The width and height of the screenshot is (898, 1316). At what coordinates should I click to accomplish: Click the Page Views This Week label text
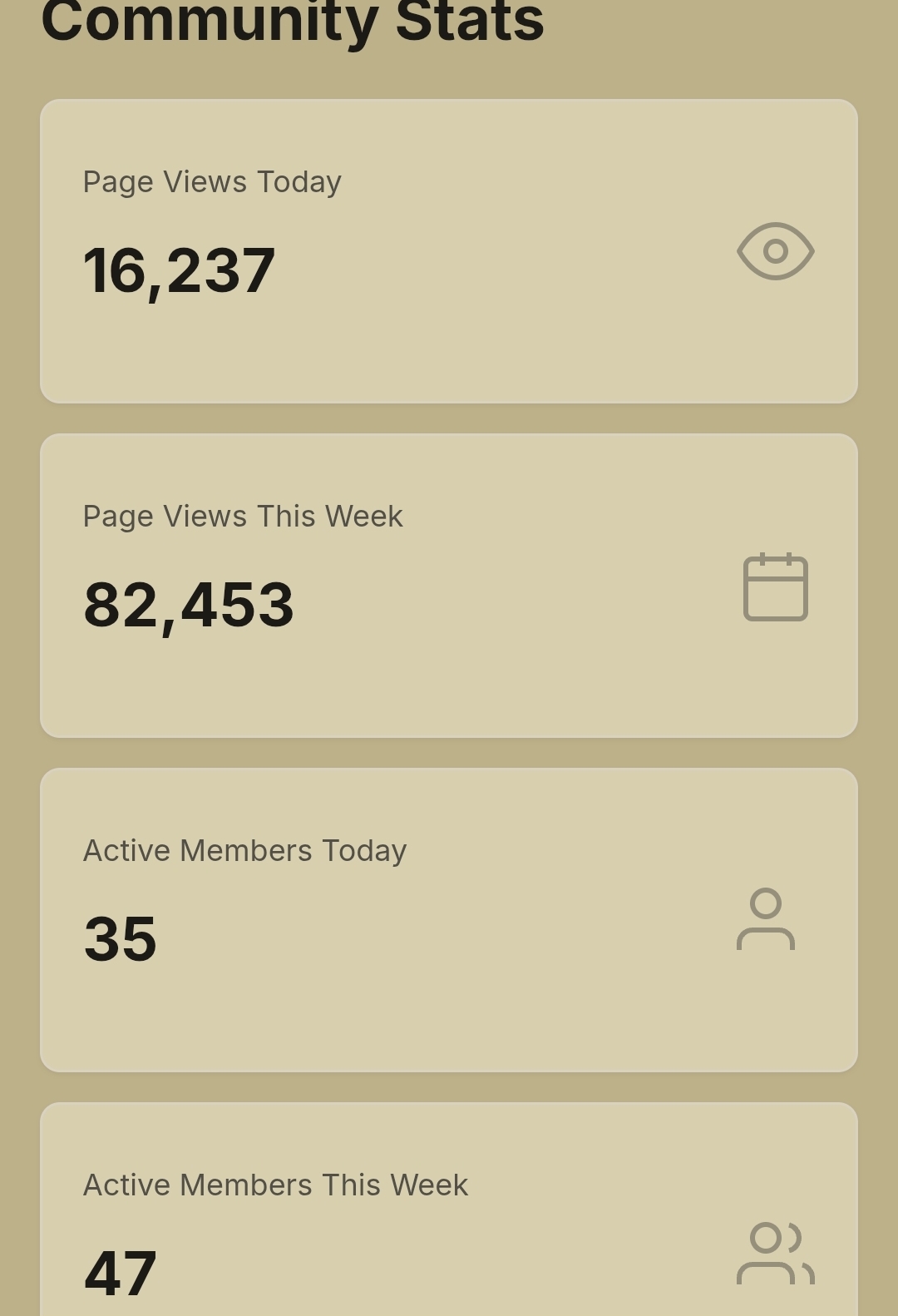[242, 516]
